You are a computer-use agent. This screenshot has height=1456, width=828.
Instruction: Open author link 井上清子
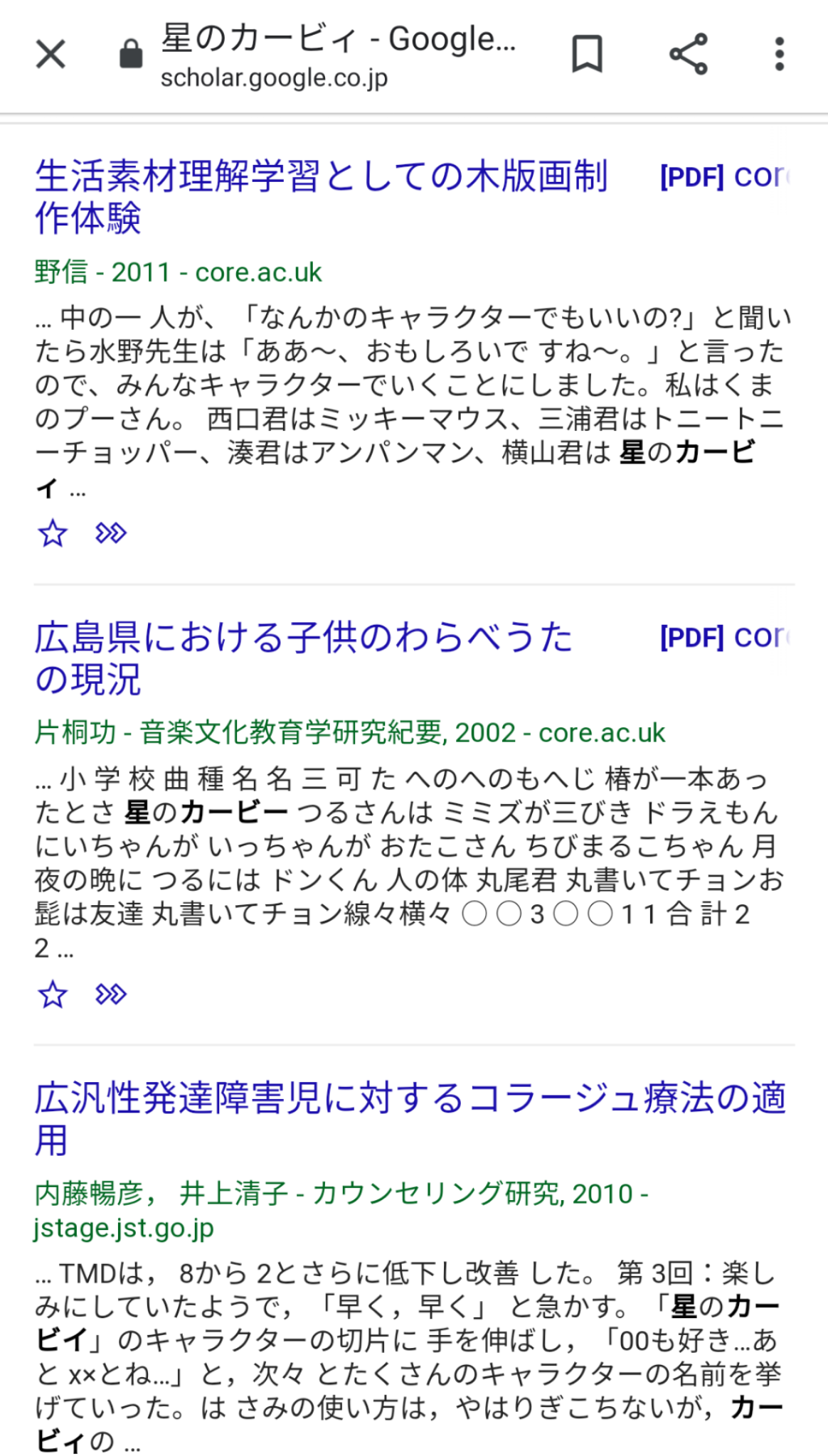(x=233, y=1194)
